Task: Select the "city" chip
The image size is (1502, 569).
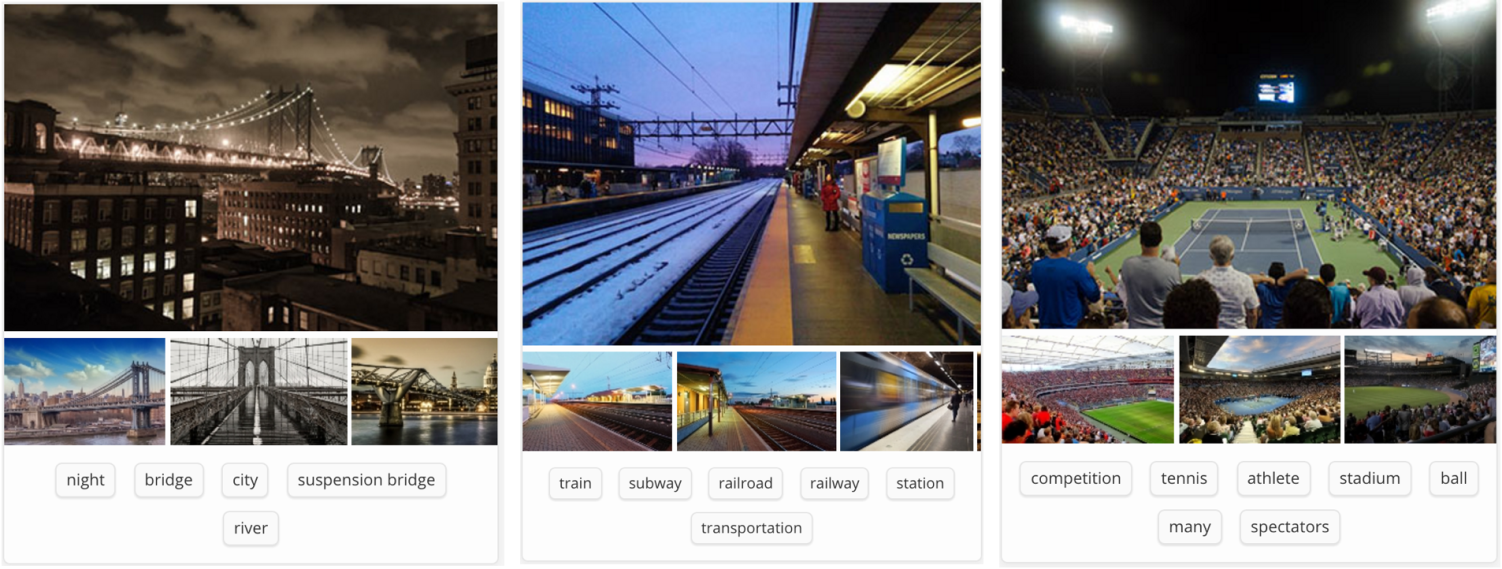Action: (x=245, y=480)
